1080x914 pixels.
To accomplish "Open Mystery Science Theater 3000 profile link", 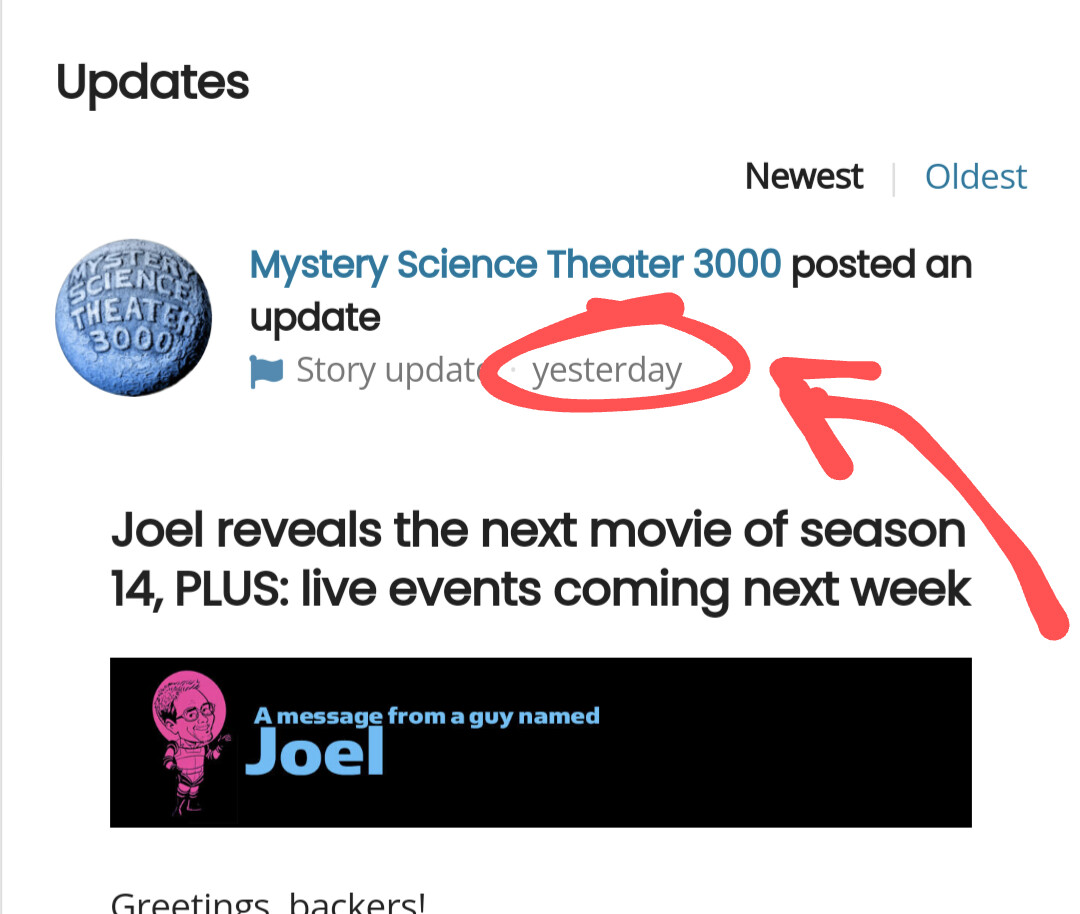I will (515, 265).
